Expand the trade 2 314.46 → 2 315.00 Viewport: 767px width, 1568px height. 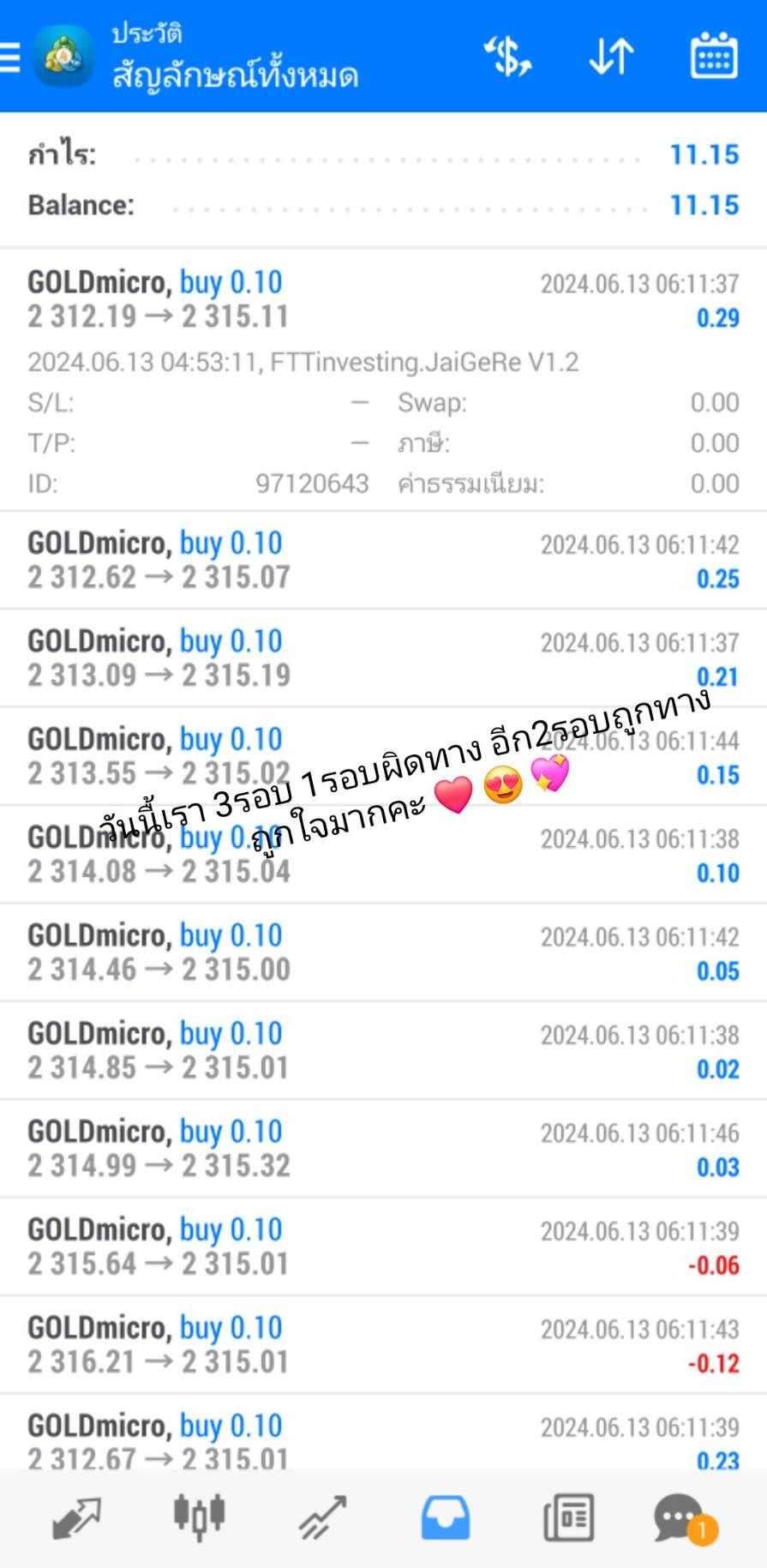click(383, 952)
